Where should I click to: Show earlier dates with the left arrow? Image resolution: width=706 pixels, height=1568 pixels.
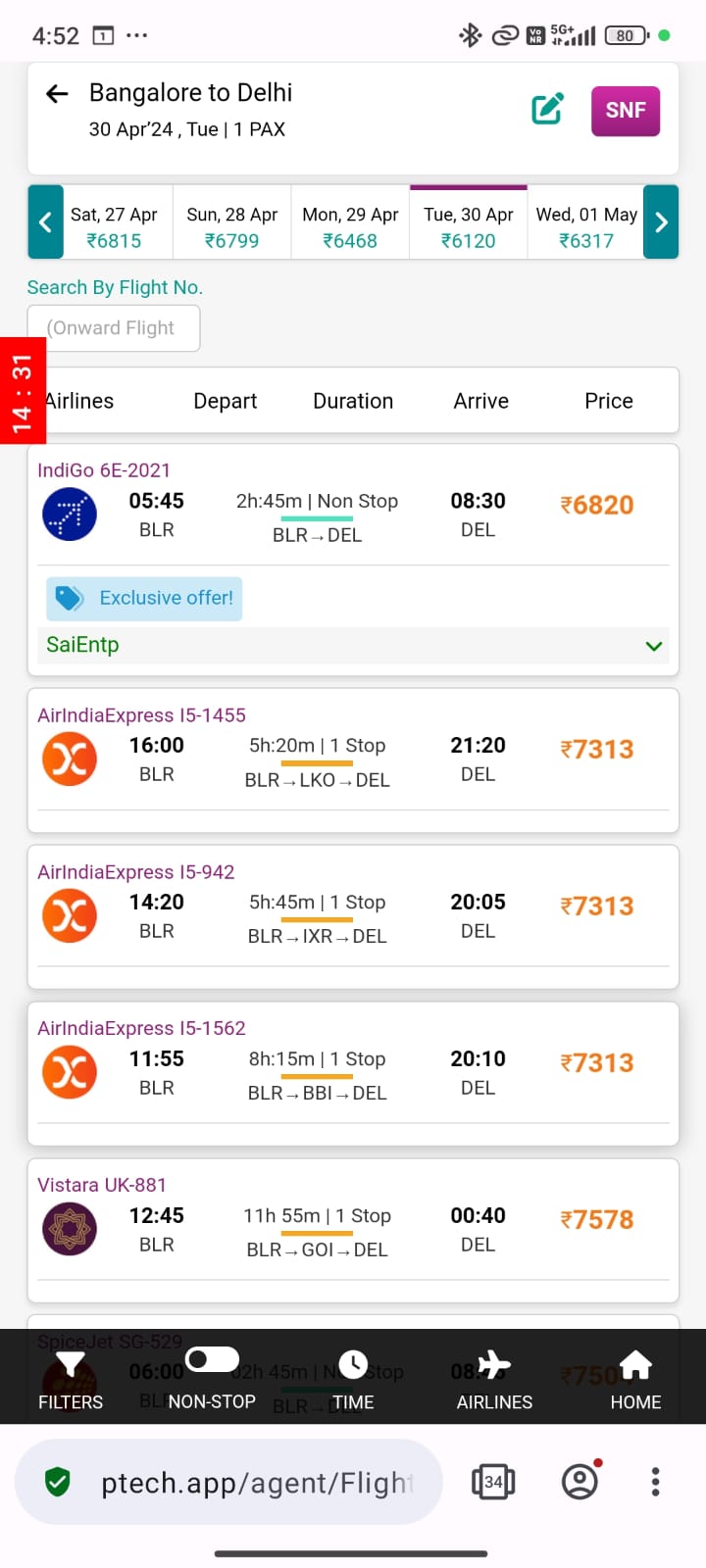point(45,222)
